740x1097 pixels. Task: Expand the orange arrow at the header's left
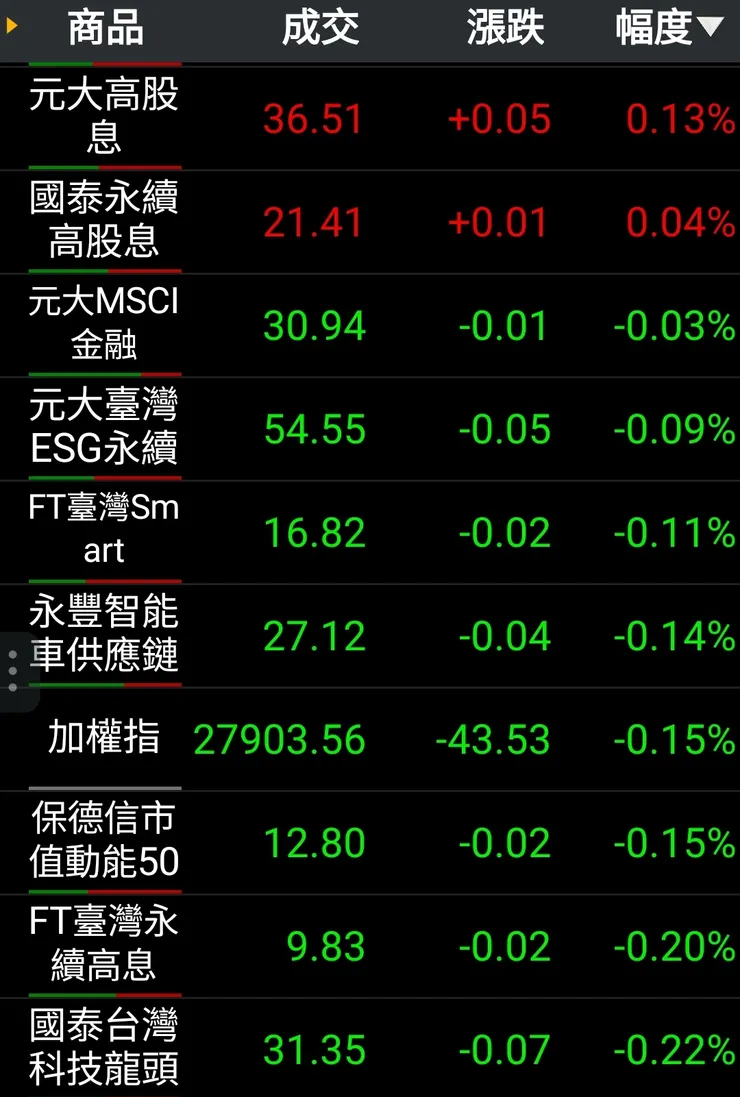tap(12, 27)
